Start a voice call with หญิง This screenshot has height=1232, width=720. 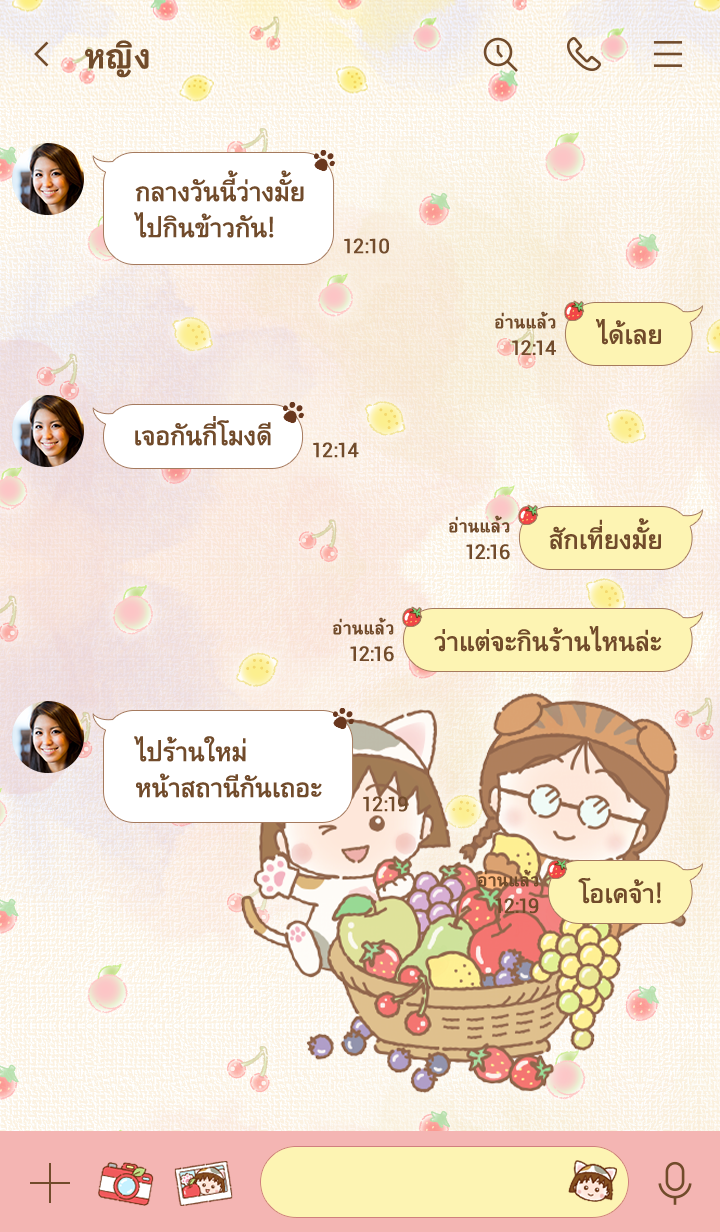583,55
